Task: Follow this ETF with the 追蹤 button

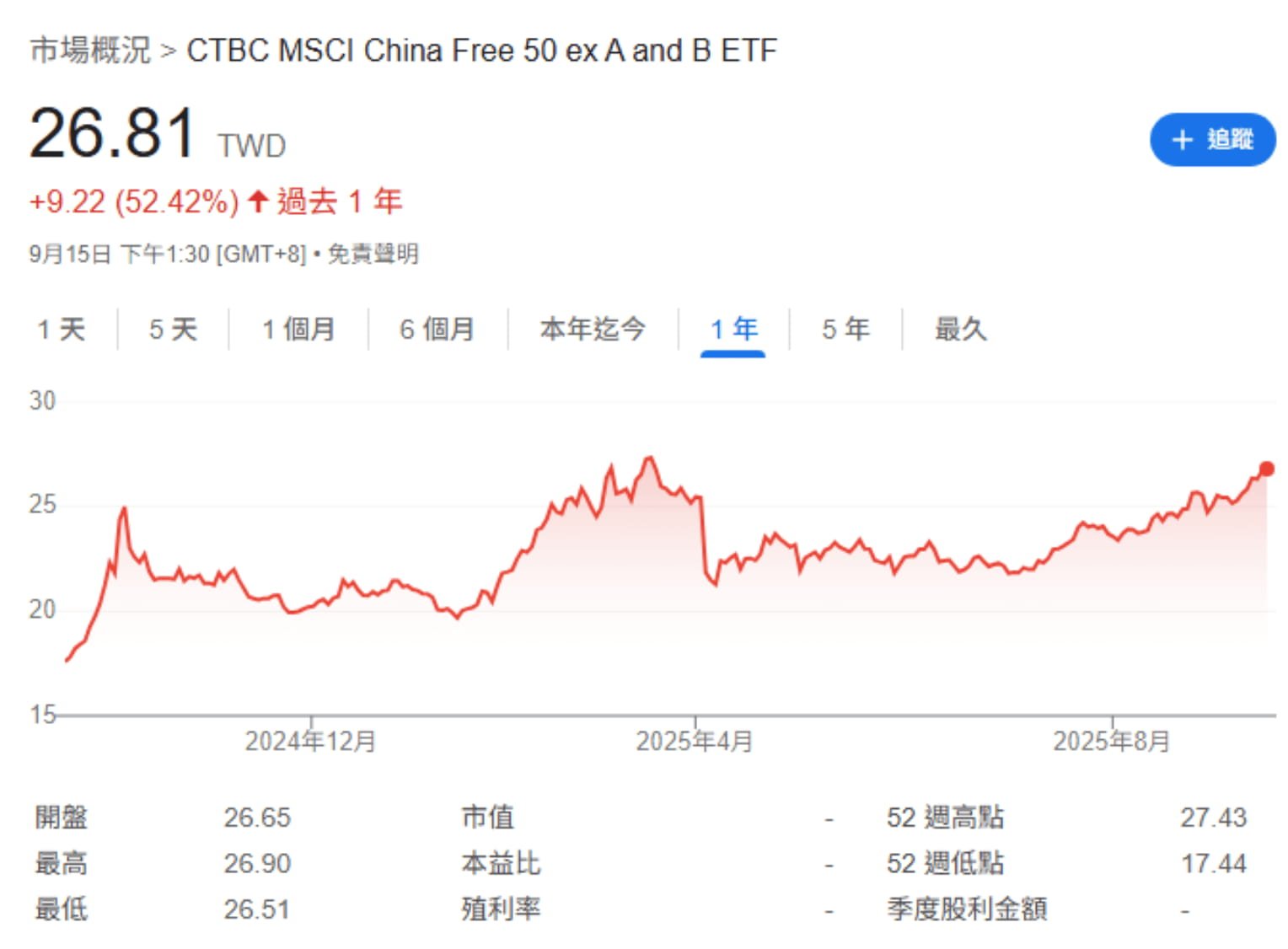Action: coord(1211,139)
